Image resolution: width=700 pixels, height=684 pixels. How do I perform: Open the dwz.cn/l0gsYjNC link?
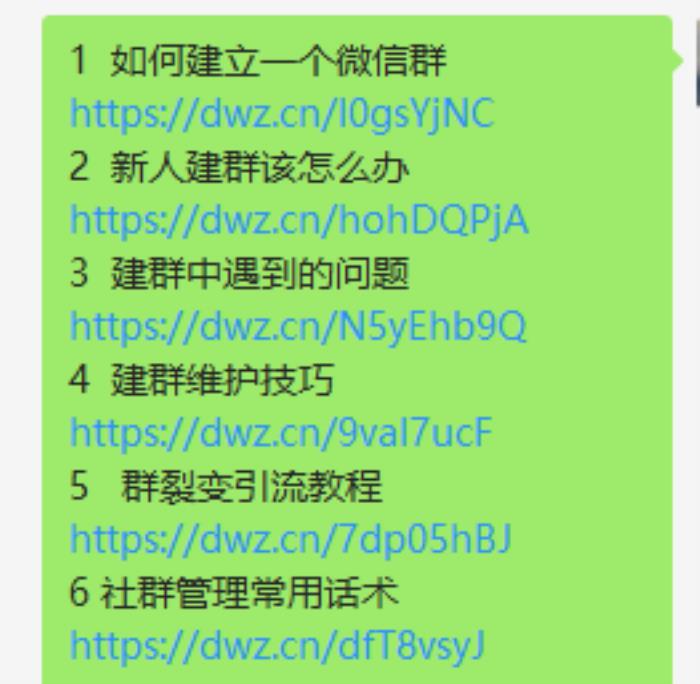pos(282,114)
